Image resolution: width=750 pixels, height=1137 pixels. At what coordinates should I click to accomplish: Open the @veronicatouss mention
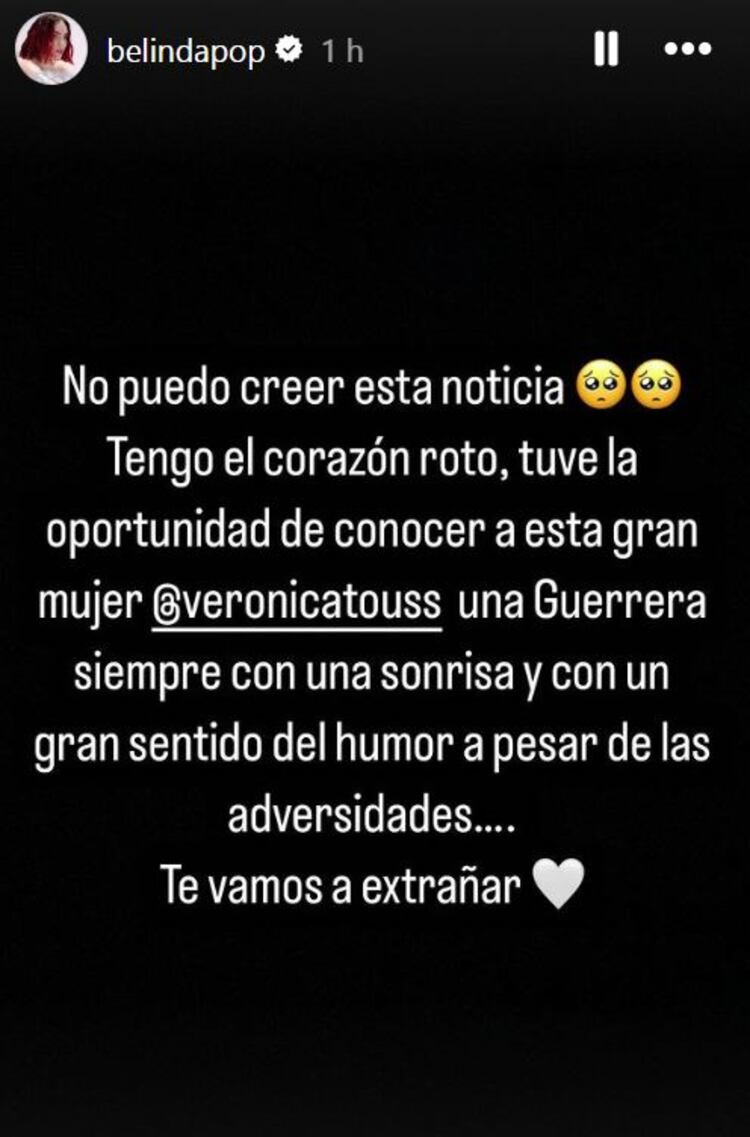click(296, 605)
